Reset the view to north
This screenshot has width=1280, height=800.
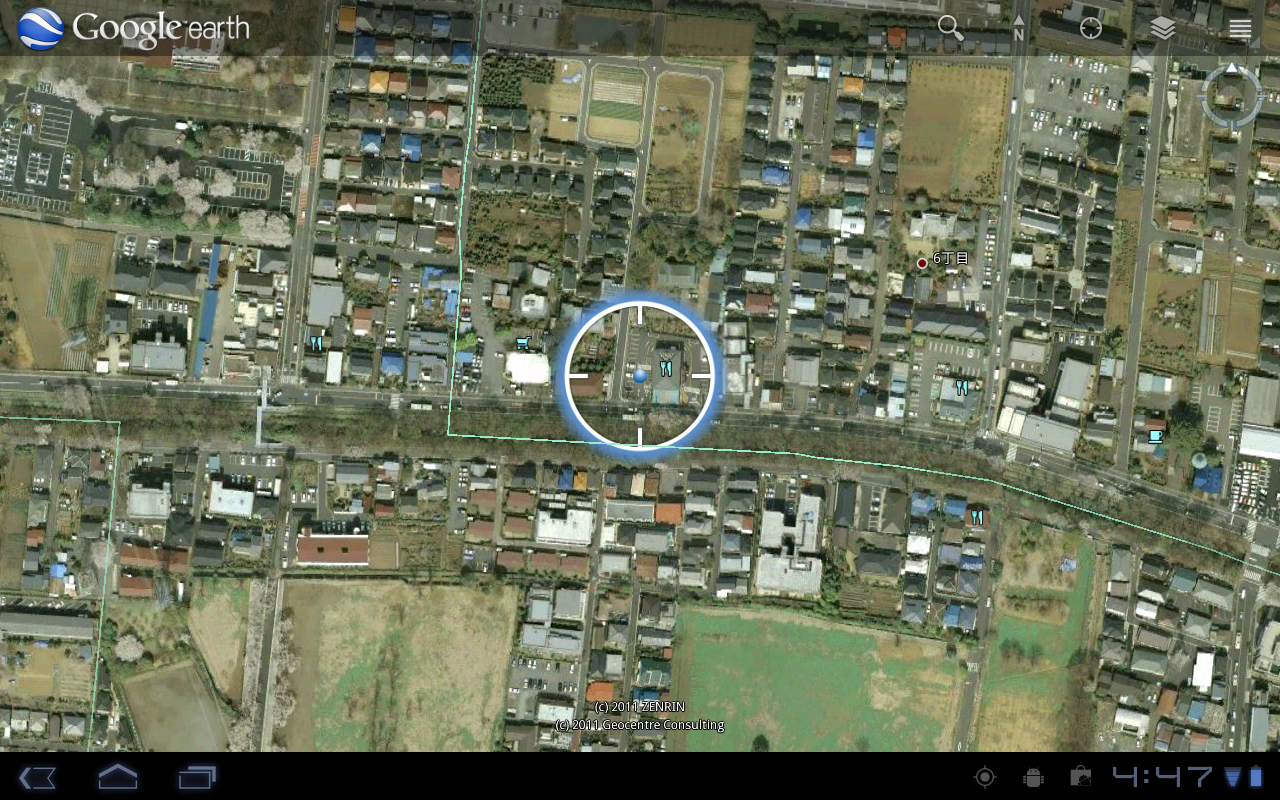[1018, 28]
